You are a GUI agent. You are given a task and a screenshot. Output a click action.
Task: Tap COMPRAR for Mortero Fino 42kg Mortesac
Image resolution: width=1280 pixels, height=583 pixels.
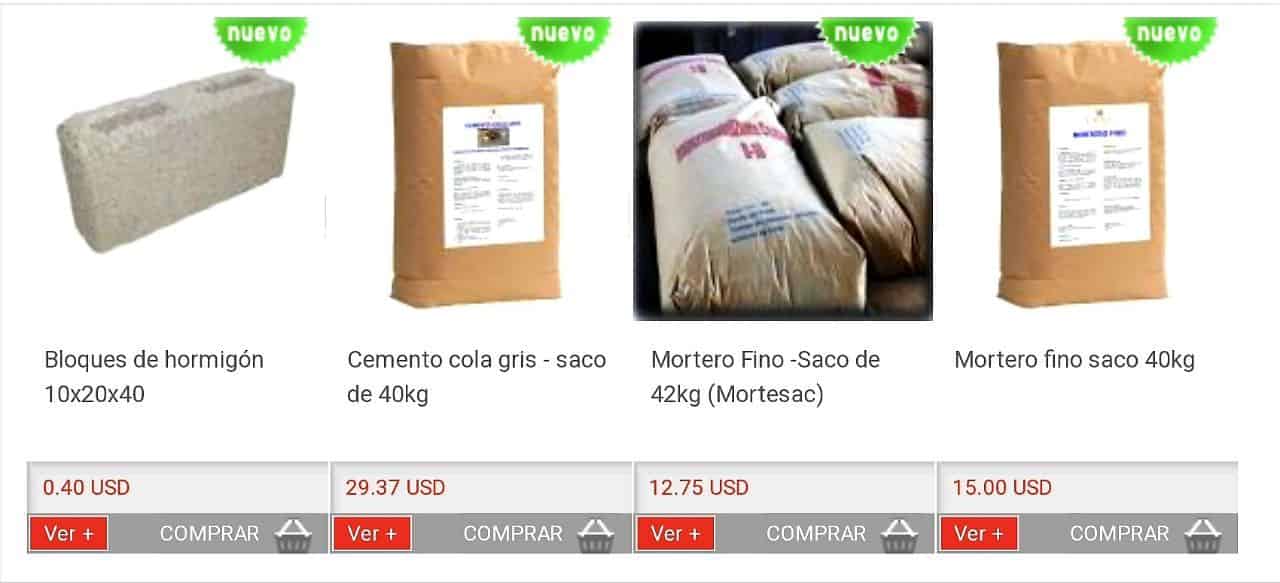(x=840, y=534)
